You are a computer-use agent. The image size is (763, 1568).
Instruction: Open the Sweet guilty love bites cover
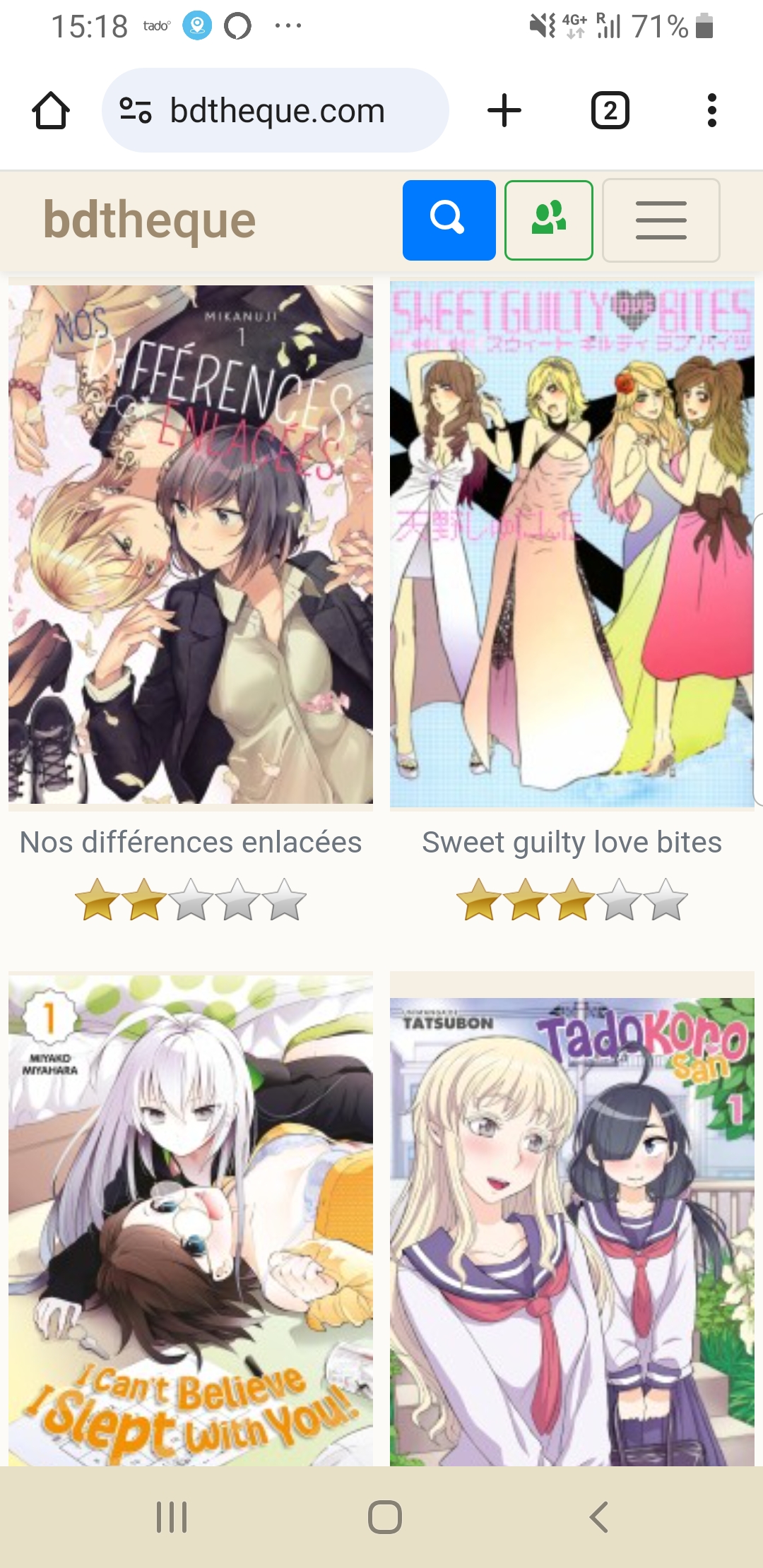pyautogui.click(x=572, y=544)
